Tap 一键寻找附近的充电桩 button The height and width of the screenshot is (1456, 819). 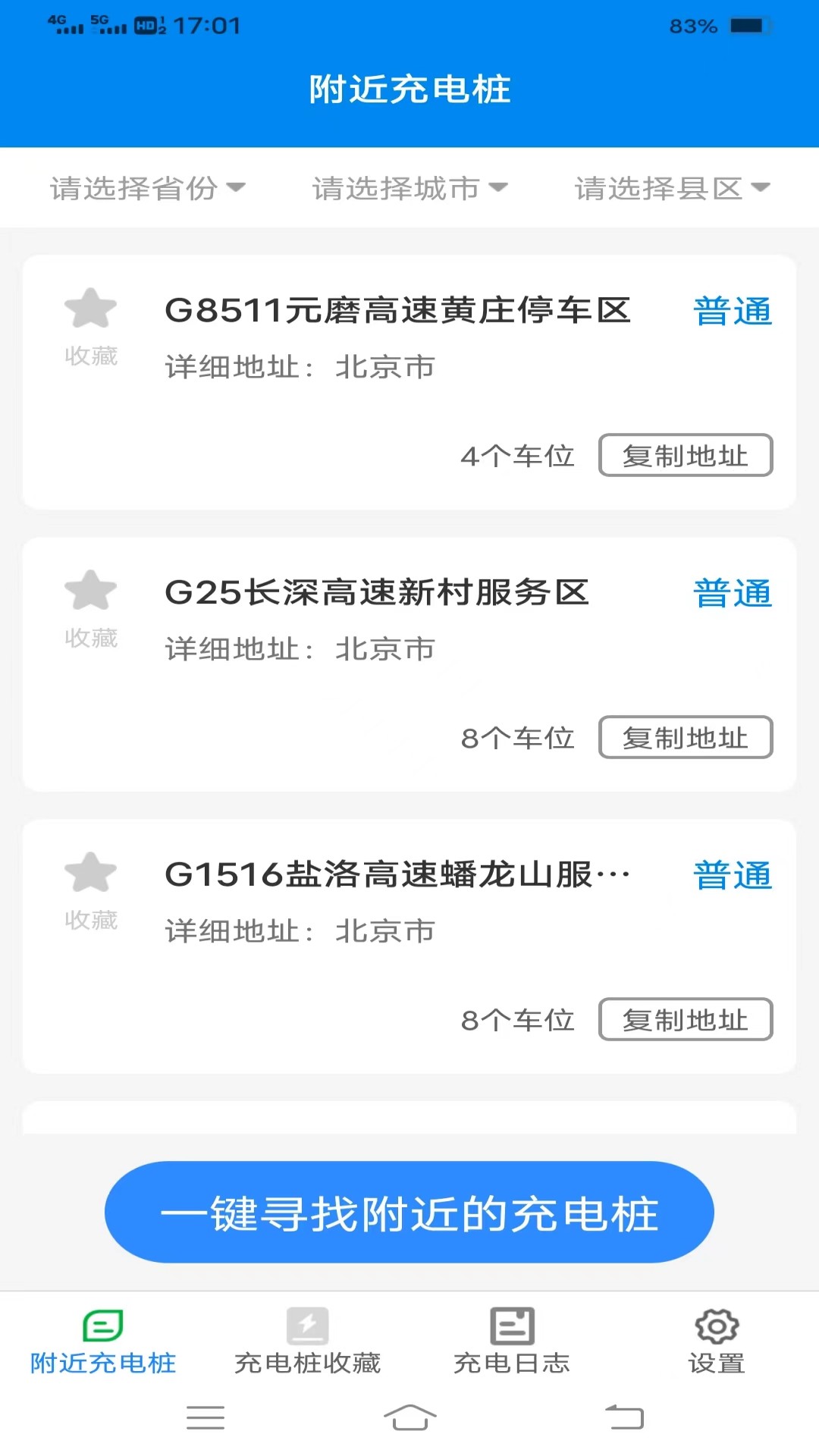point(409,1212)
